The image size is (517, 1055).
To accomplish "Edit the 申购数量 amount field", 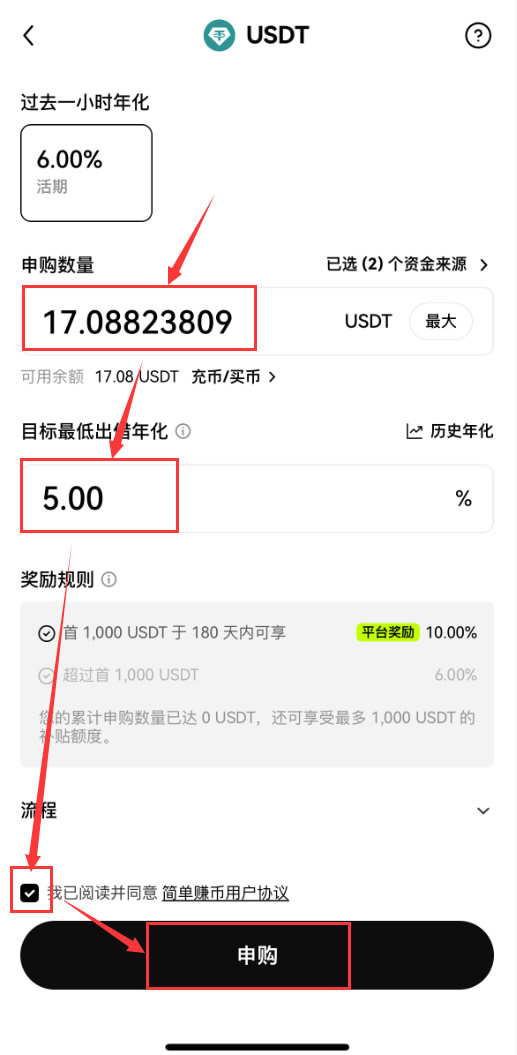I will coord(256,321).
